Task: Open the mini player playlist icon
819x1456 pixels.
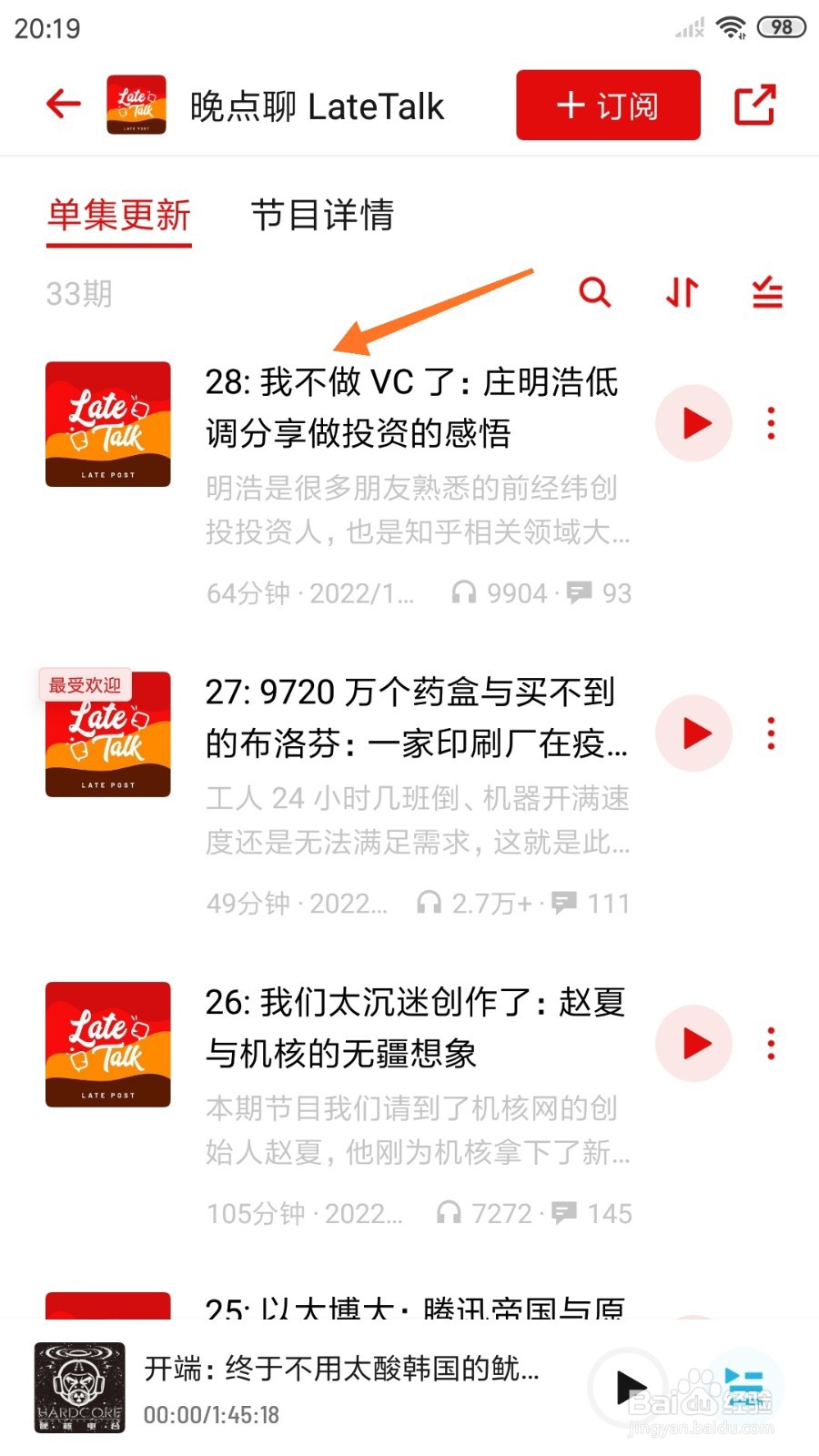Action: (x=744, y=1388)
